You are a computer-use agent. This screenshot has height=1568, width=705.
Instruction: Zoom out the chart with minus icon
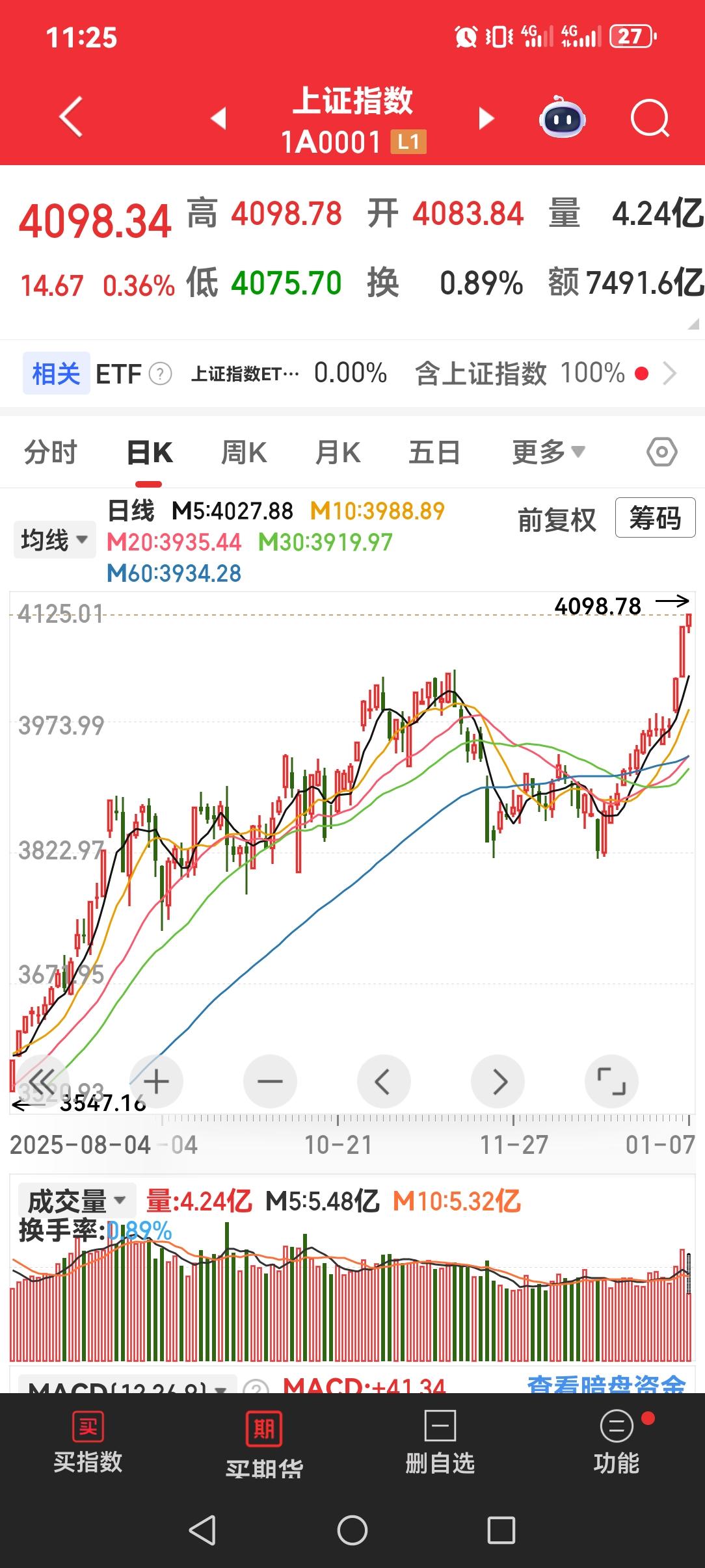271,1081
